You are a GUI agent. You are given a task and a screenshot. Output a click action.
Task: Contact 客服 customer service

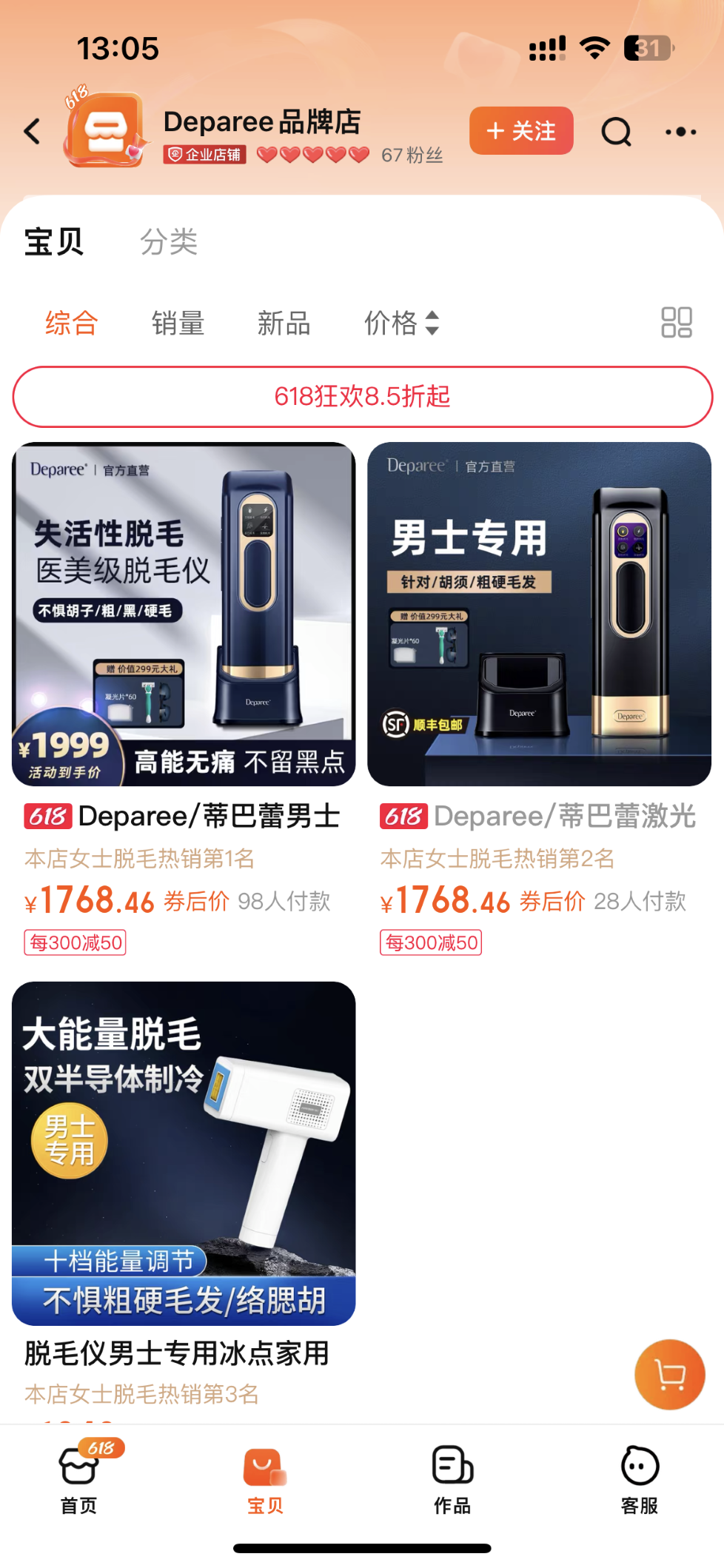click(639, 1477)
